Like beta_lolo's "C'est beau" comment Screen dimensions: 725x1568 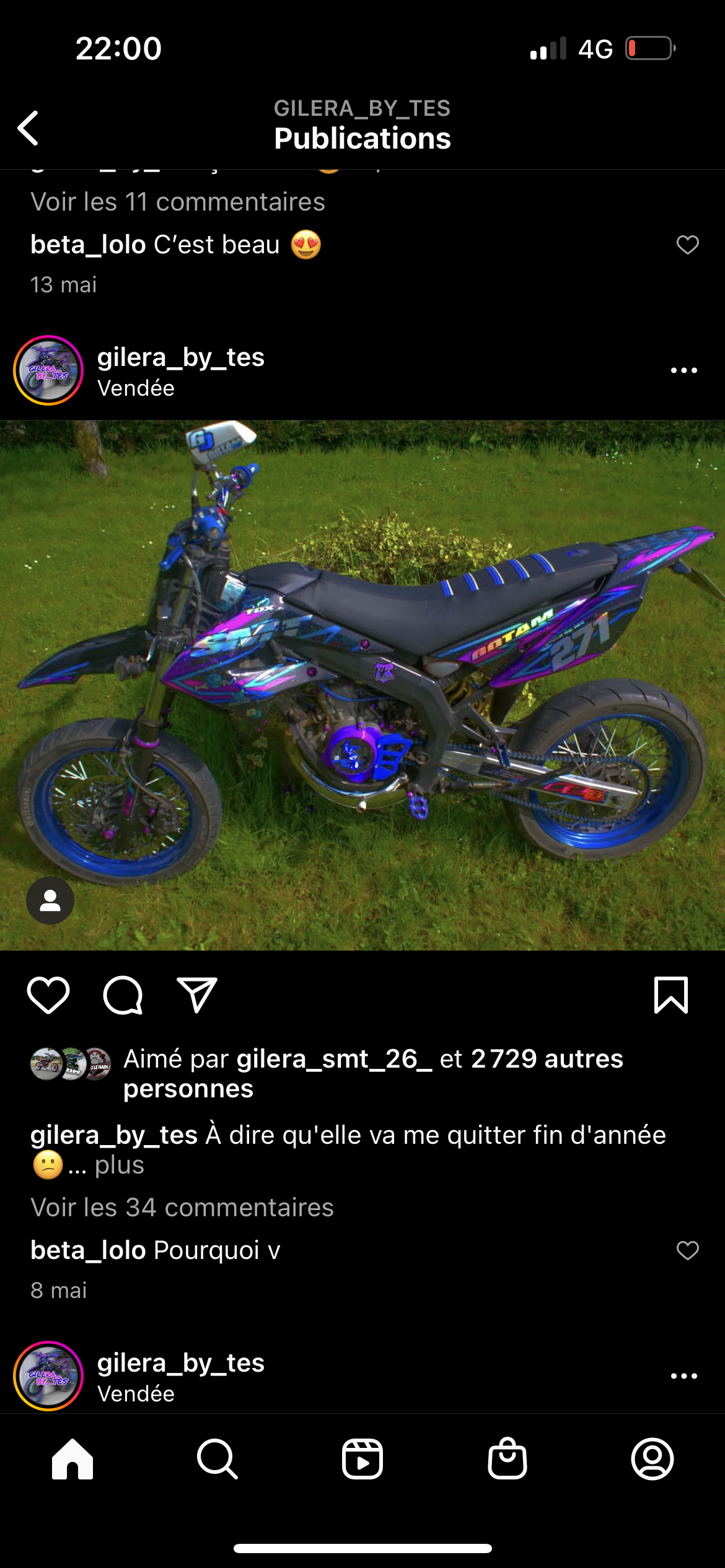[x=687, y=245]
